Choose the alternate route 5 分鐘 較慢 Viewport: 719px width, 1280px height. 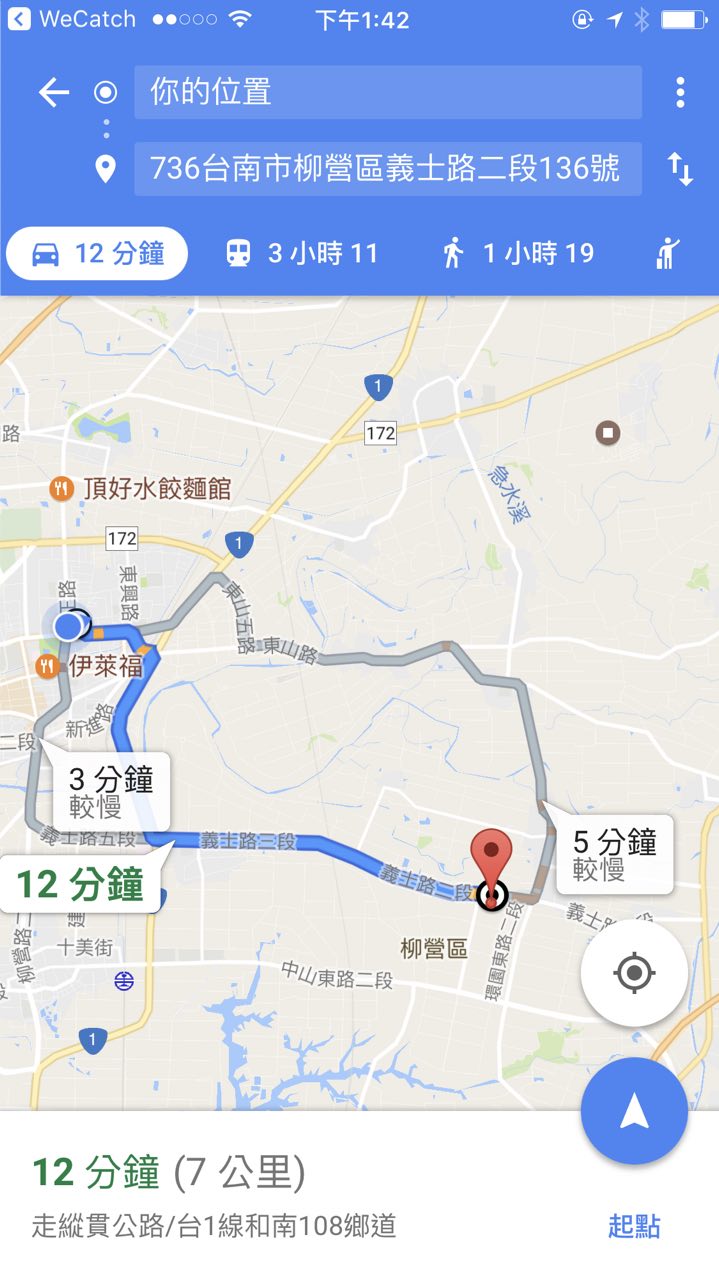point(613,855)
